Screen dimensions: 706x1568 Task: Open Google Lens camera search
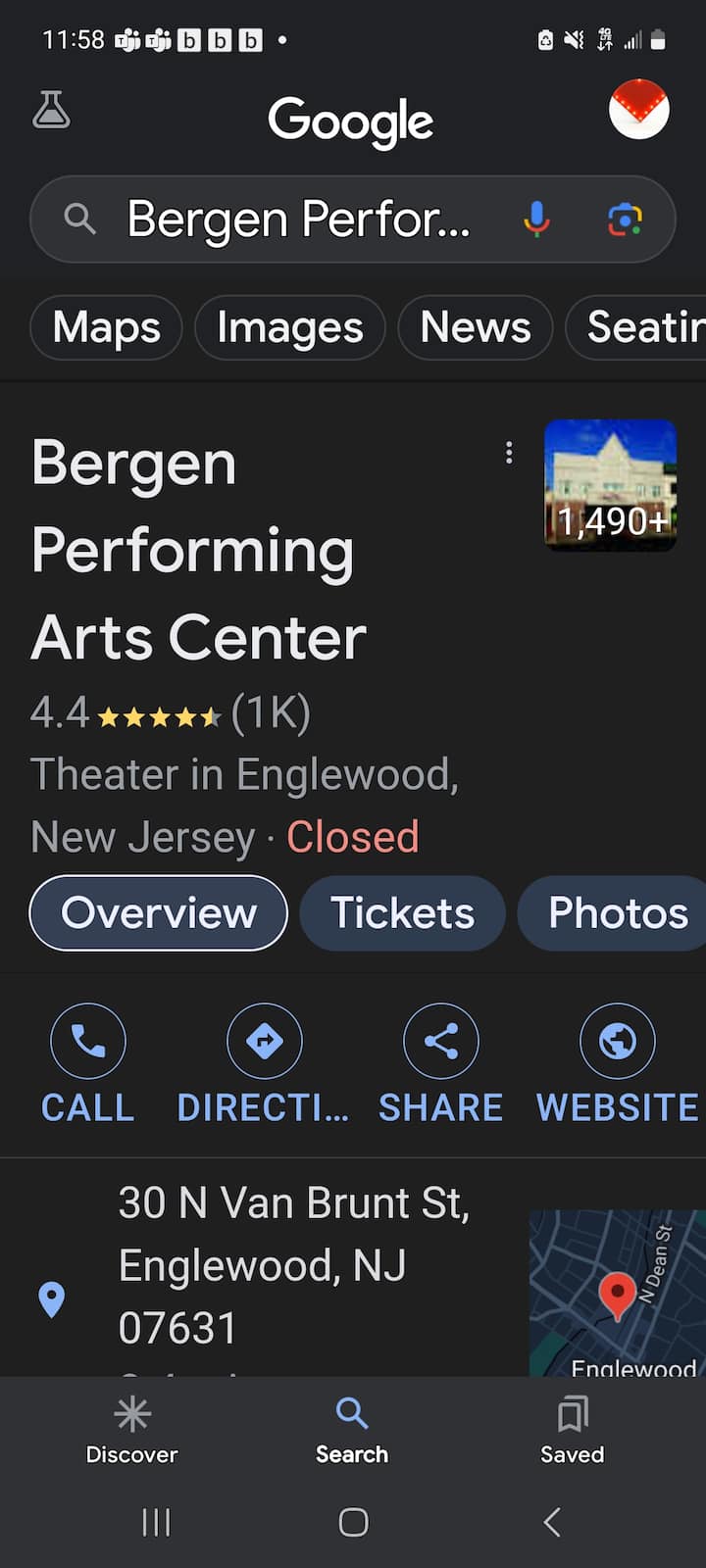[625, 220]
